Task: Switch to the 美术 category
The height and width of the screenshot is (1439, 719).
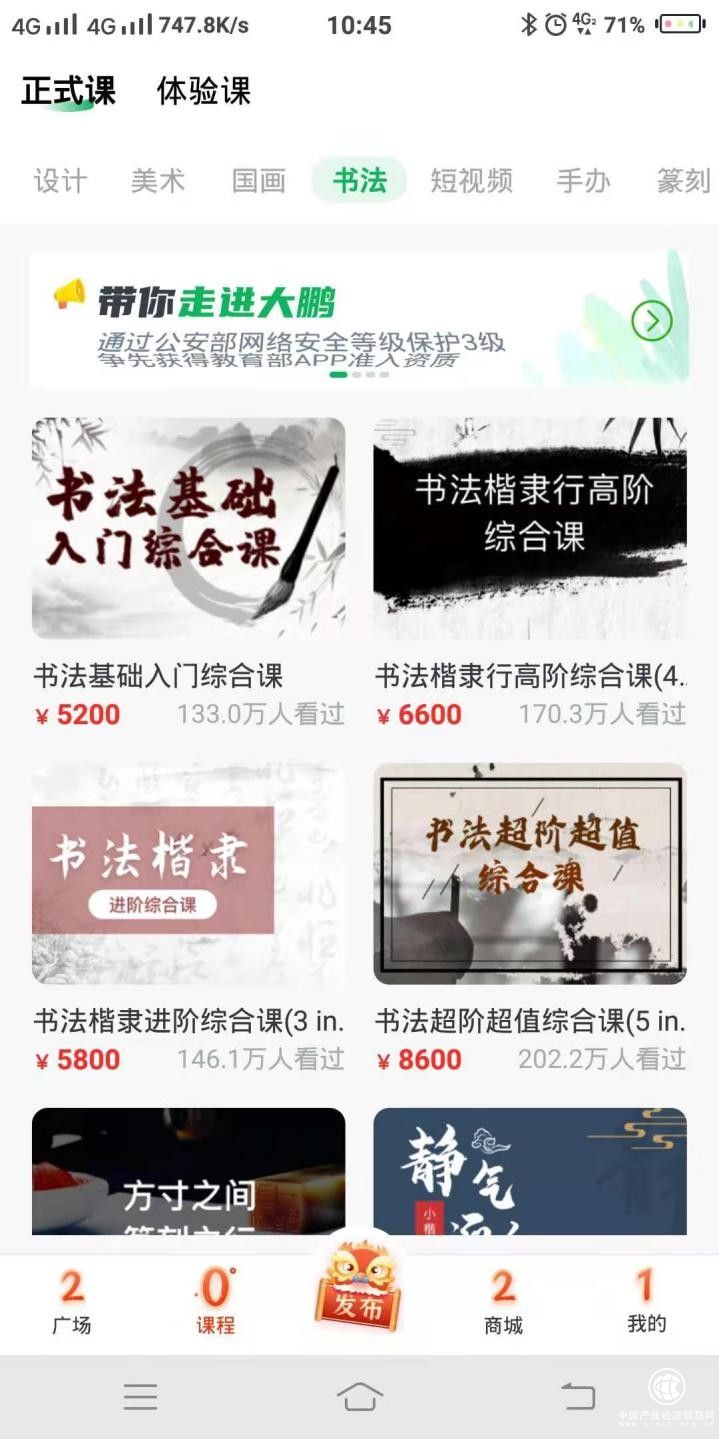Action: (158, 181)
